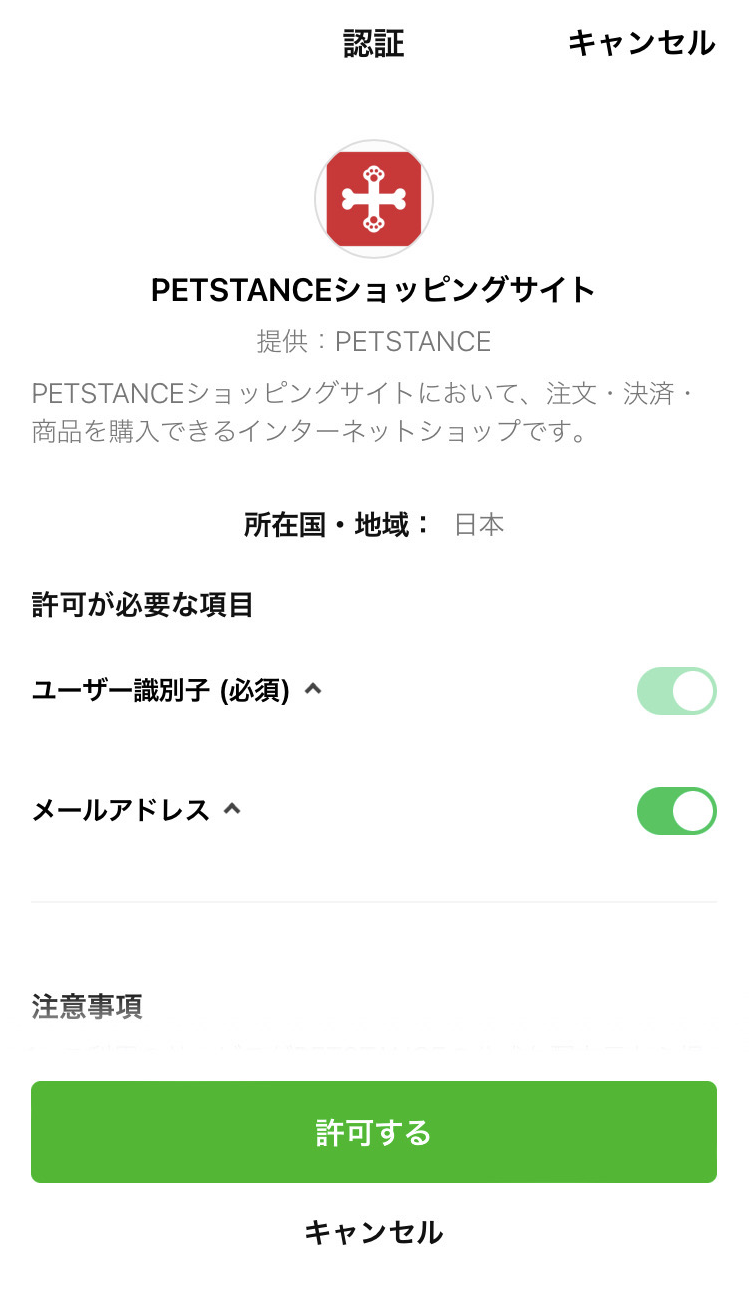The width and height of the screenshot is (749, 1293).
Task: Tap キャンセル in the top bar
Action: tap(641, 43)
